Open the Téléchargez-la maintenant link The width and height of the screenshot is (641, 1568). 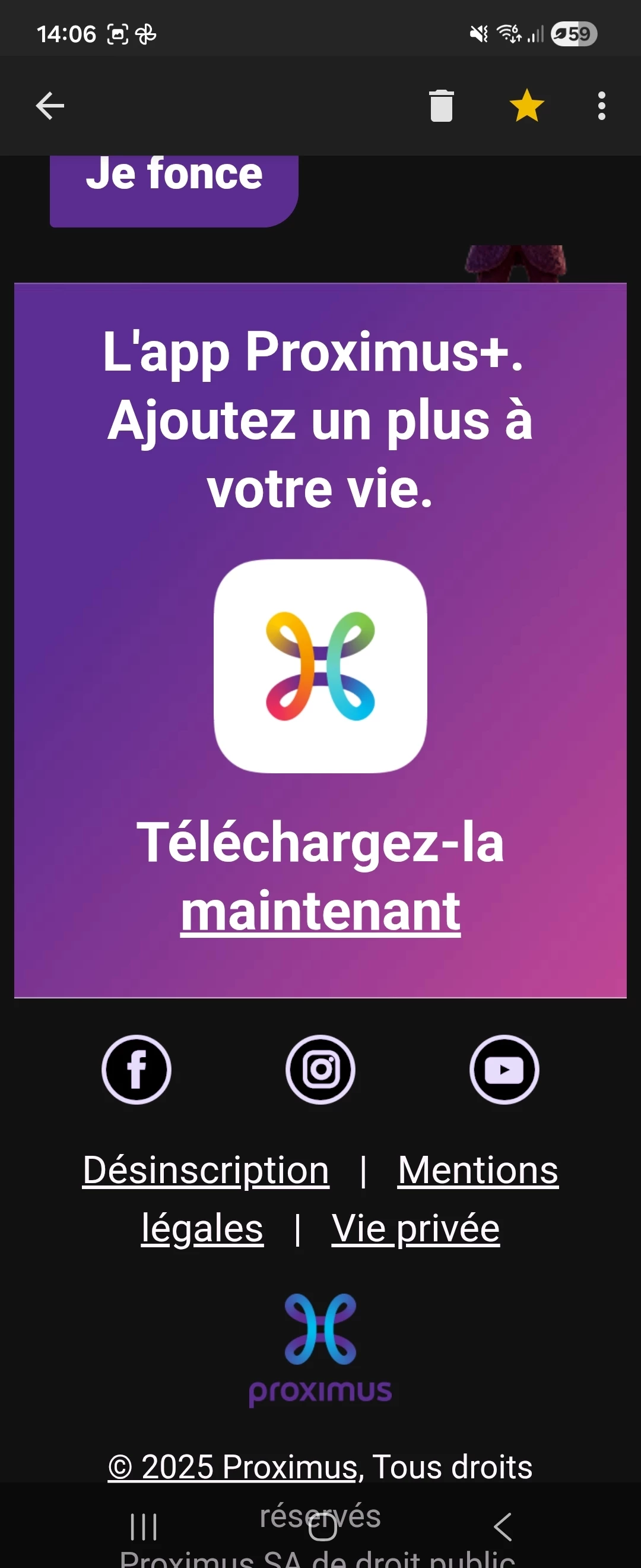tap(320, 911)
